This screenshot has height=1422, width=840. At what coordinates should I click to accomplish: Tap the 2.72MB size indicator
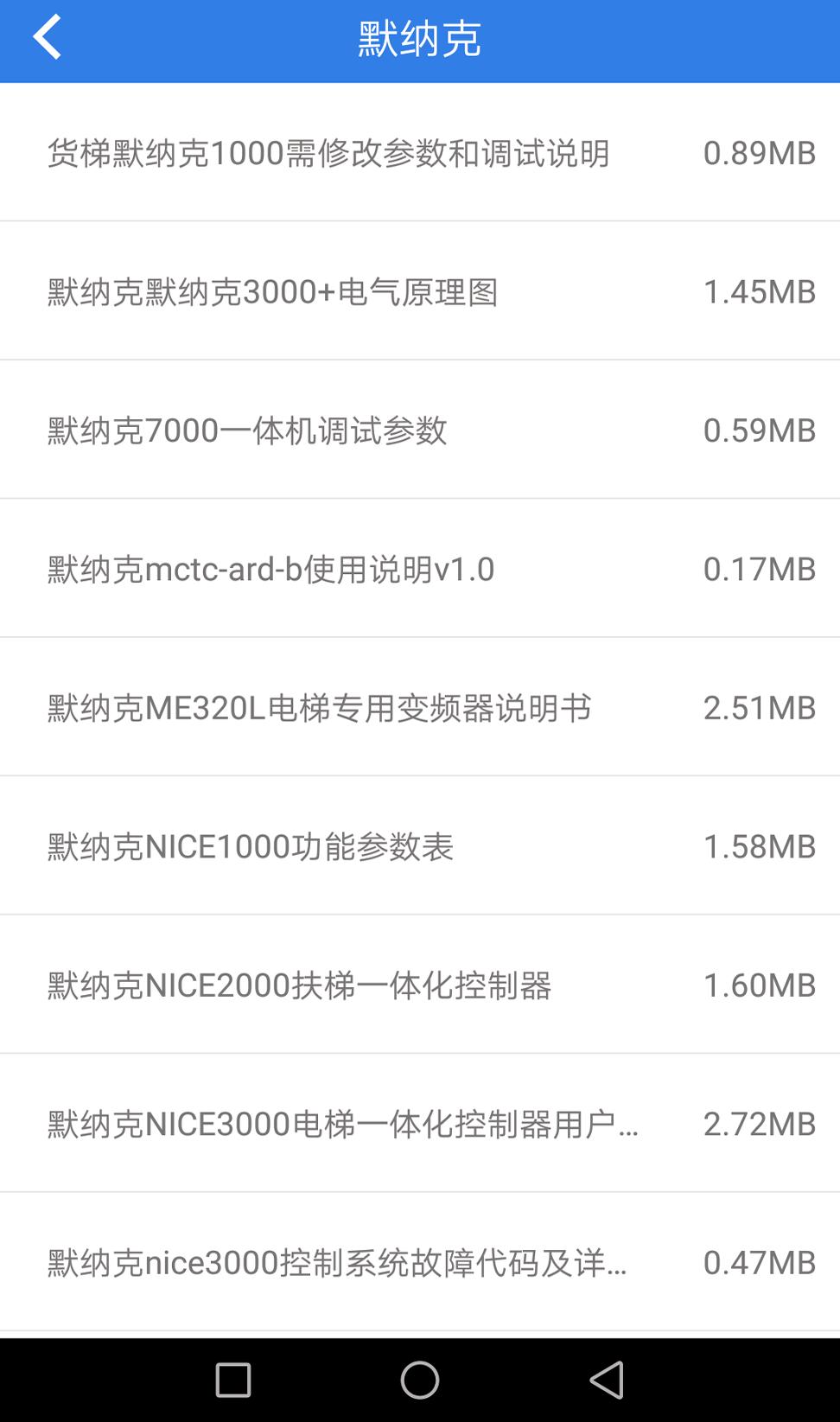(x=760, y=1122)
